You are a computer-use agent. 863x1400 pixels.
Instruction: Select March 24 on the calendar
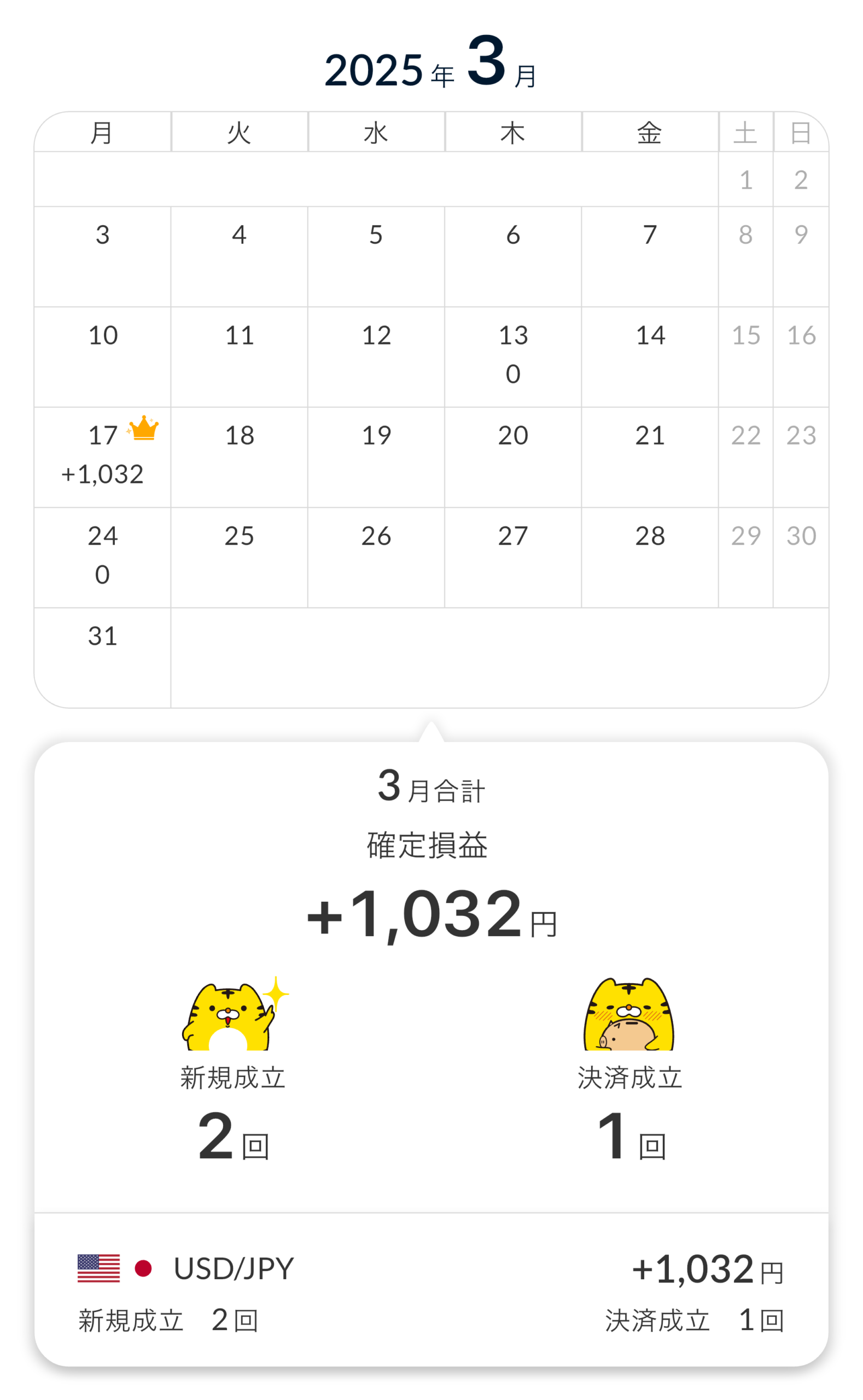103,558
